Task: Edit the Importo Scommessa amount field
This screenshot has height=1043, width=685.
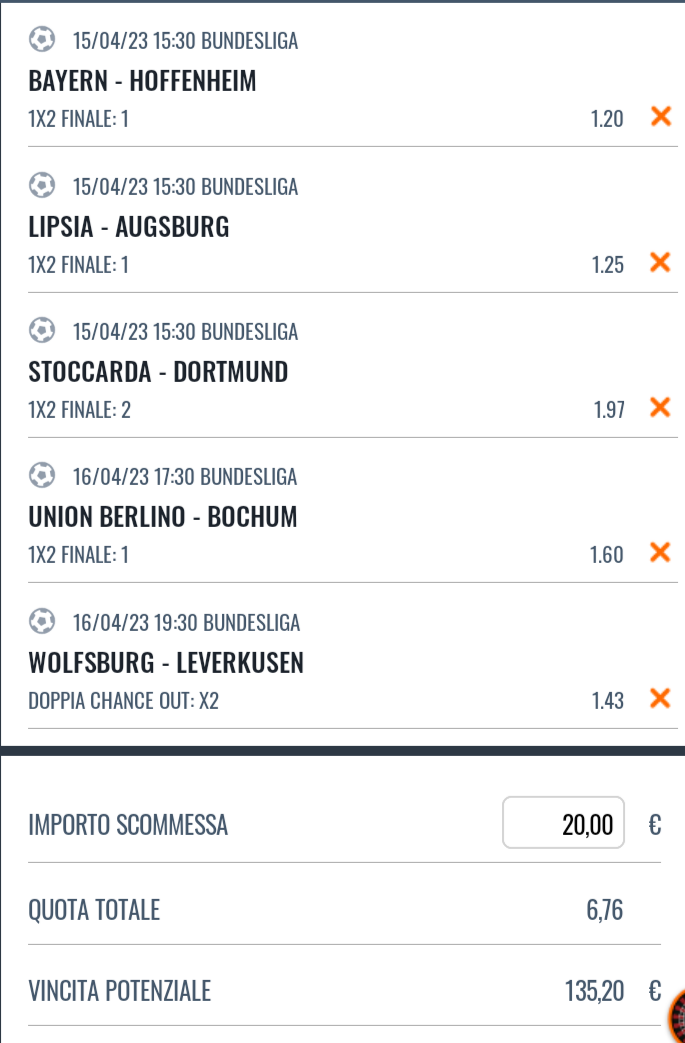Action: pyautogui.click(x=564, y=823)
